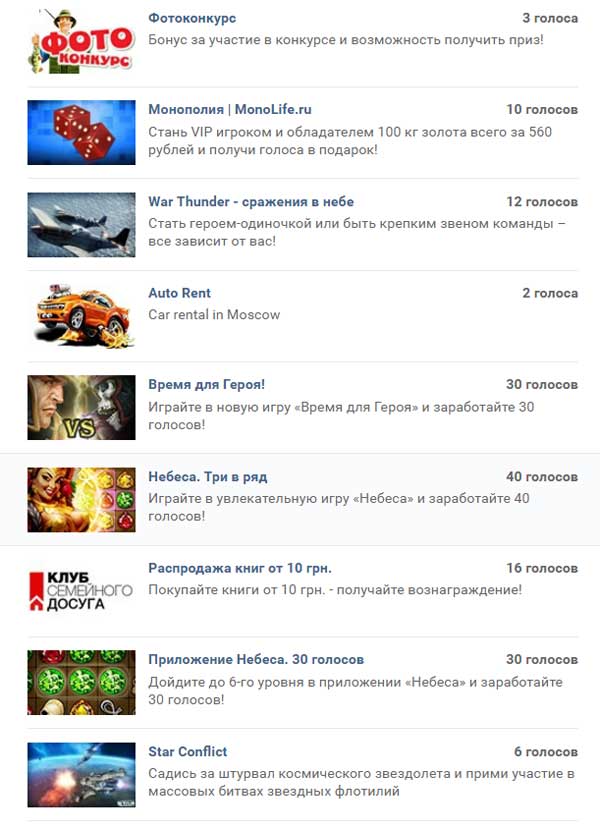Open Небеса. Три в ряд offer
Viewport: 600px width, 829px height.
point(207,477)
